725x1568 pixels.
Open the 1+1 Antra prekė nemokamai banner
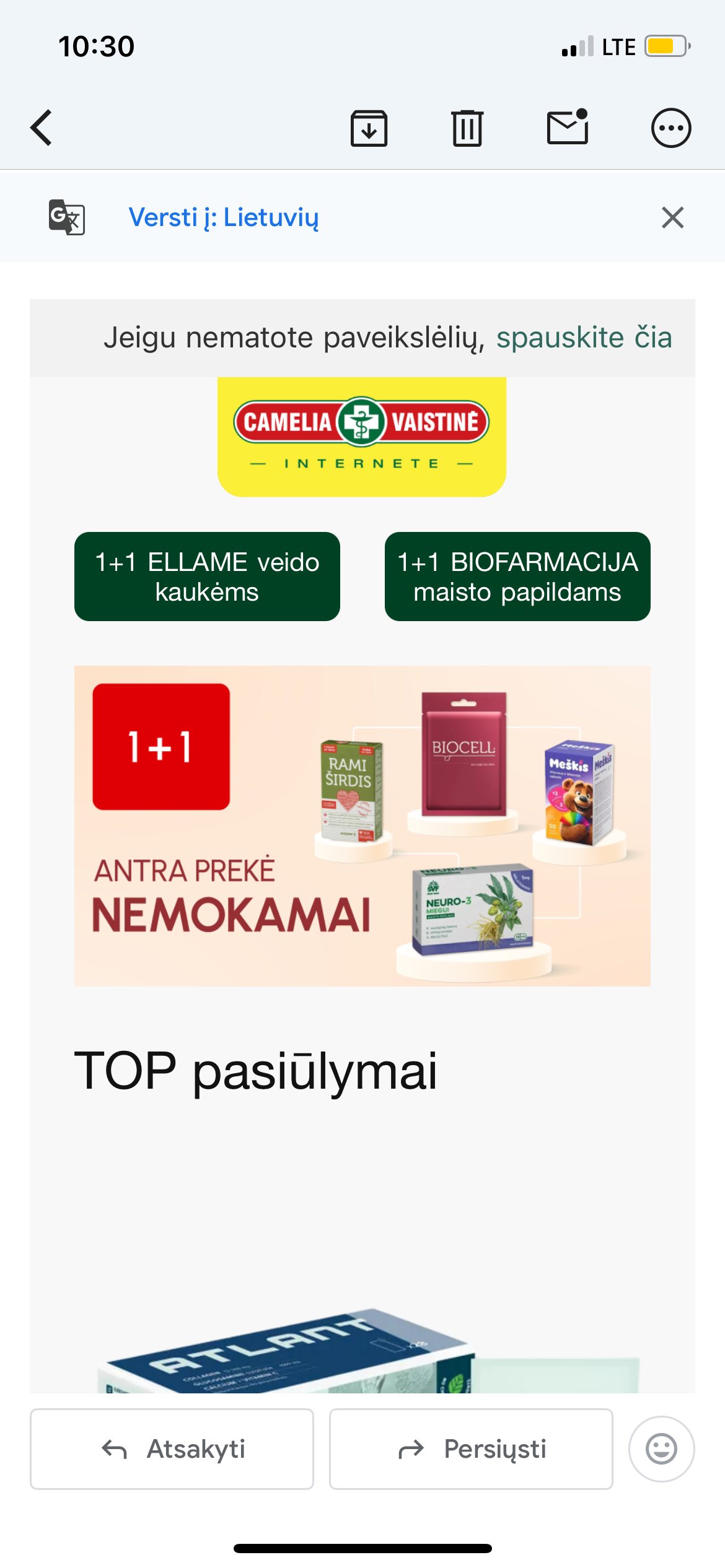pyautogui.click(x=362, y=825)
